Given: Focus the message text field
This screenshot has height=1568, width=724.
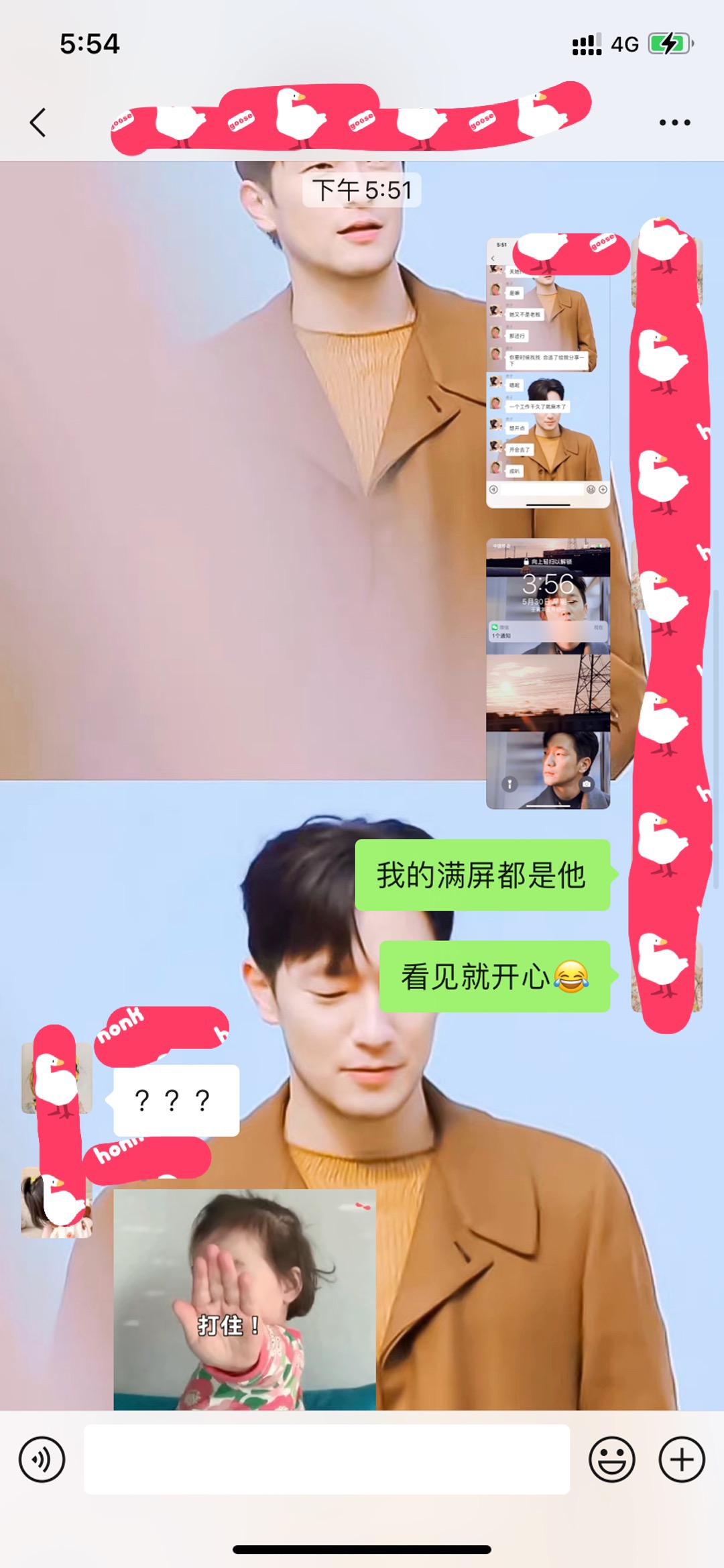Looking at the screenshot, I should point(326,1459).
